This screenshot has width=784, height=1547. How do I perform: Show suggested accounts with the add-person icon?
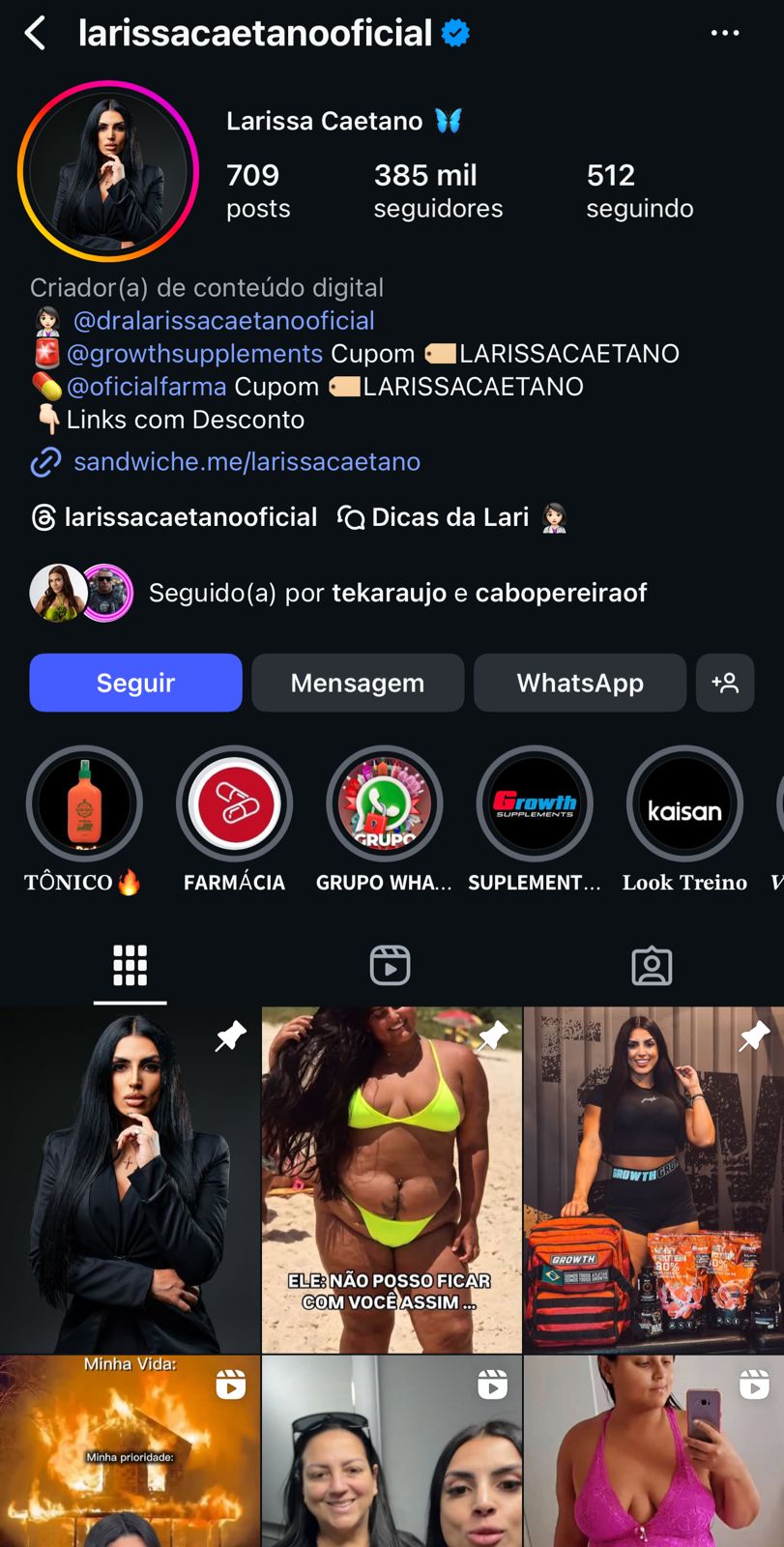pyautogui.click(x=725, y=683)
